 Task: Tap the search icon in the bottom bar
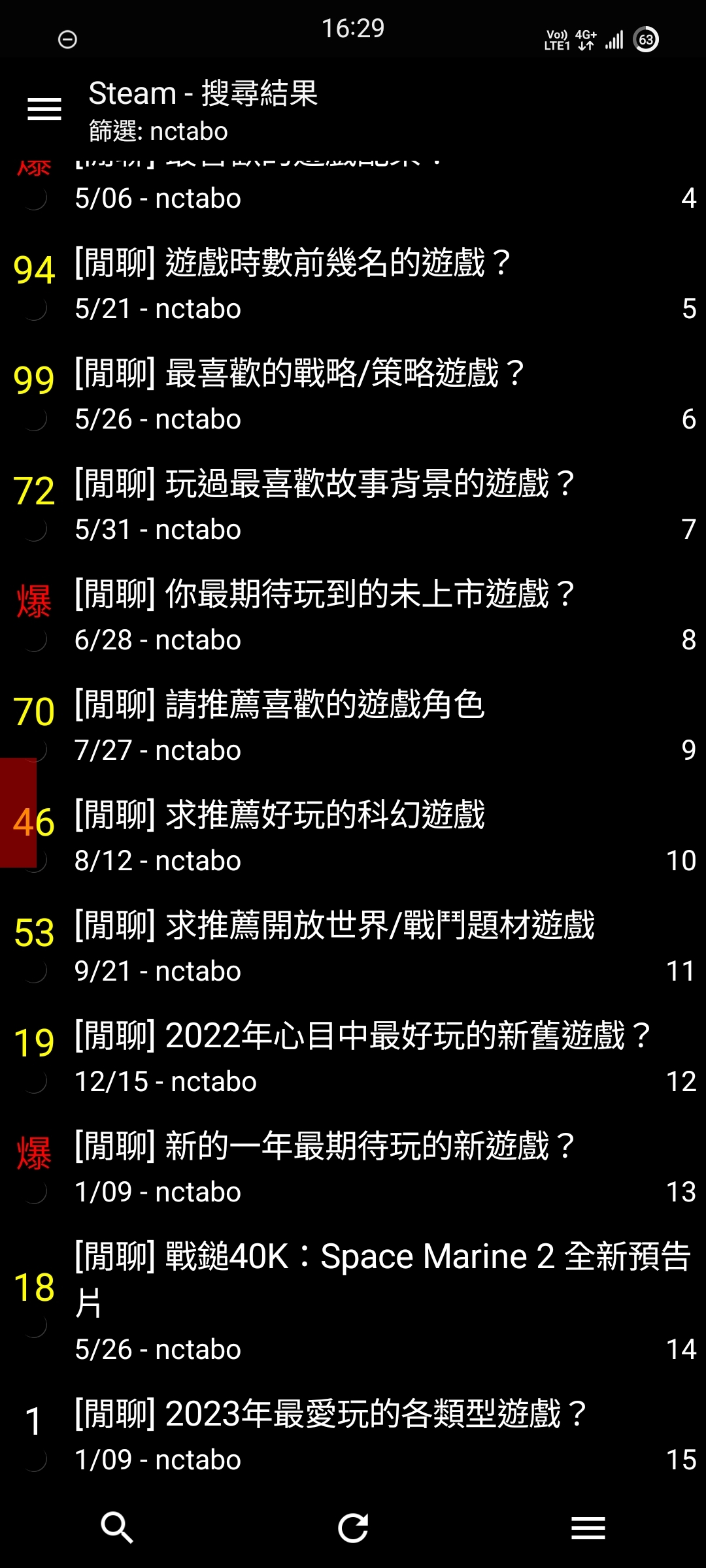pos(118,1527)
